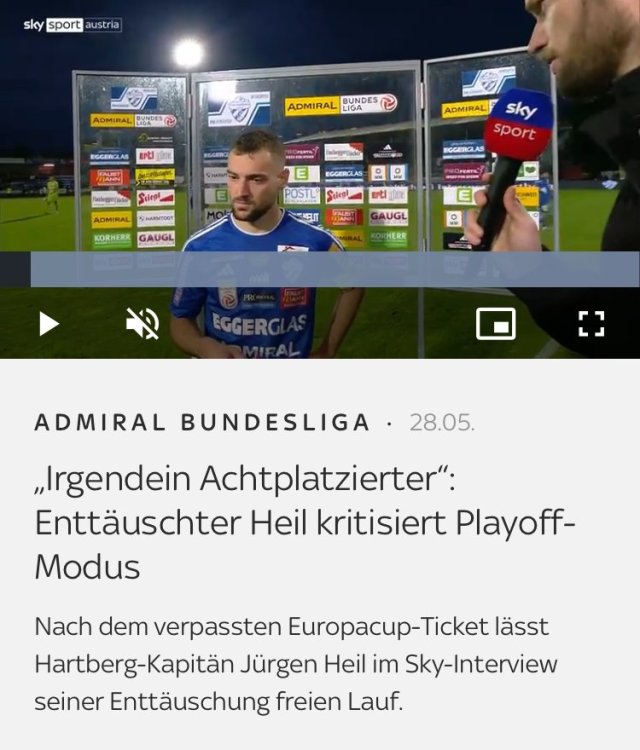The width and height of the screenshot is (640, 750).
Task: Enable picture-in-picture mode
Action: pyautogui.click(x=496, y=323)
